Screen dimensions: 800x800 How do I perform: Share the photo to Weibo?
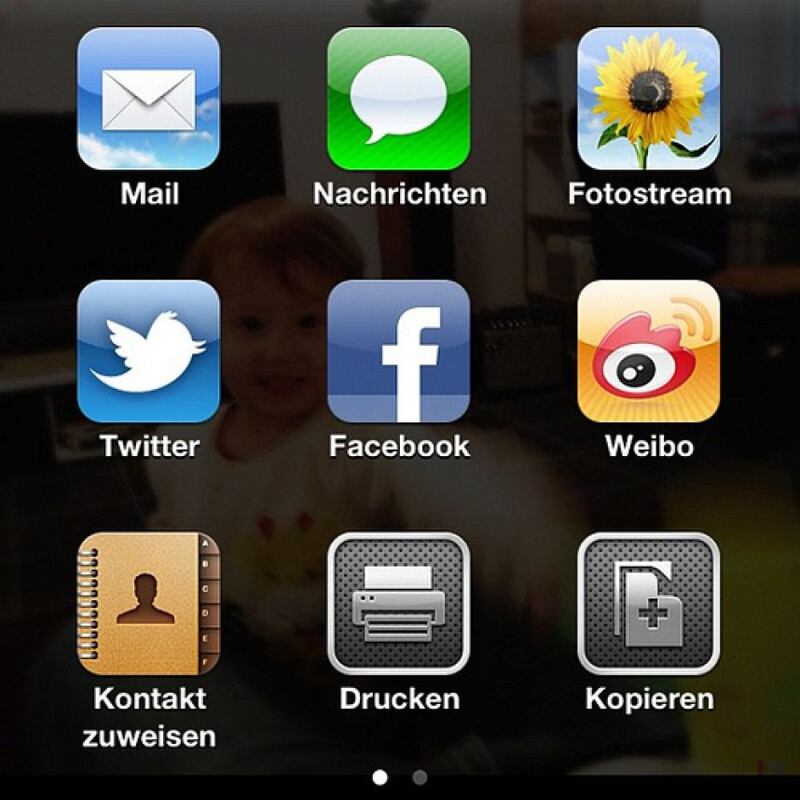tap(649, 351)
